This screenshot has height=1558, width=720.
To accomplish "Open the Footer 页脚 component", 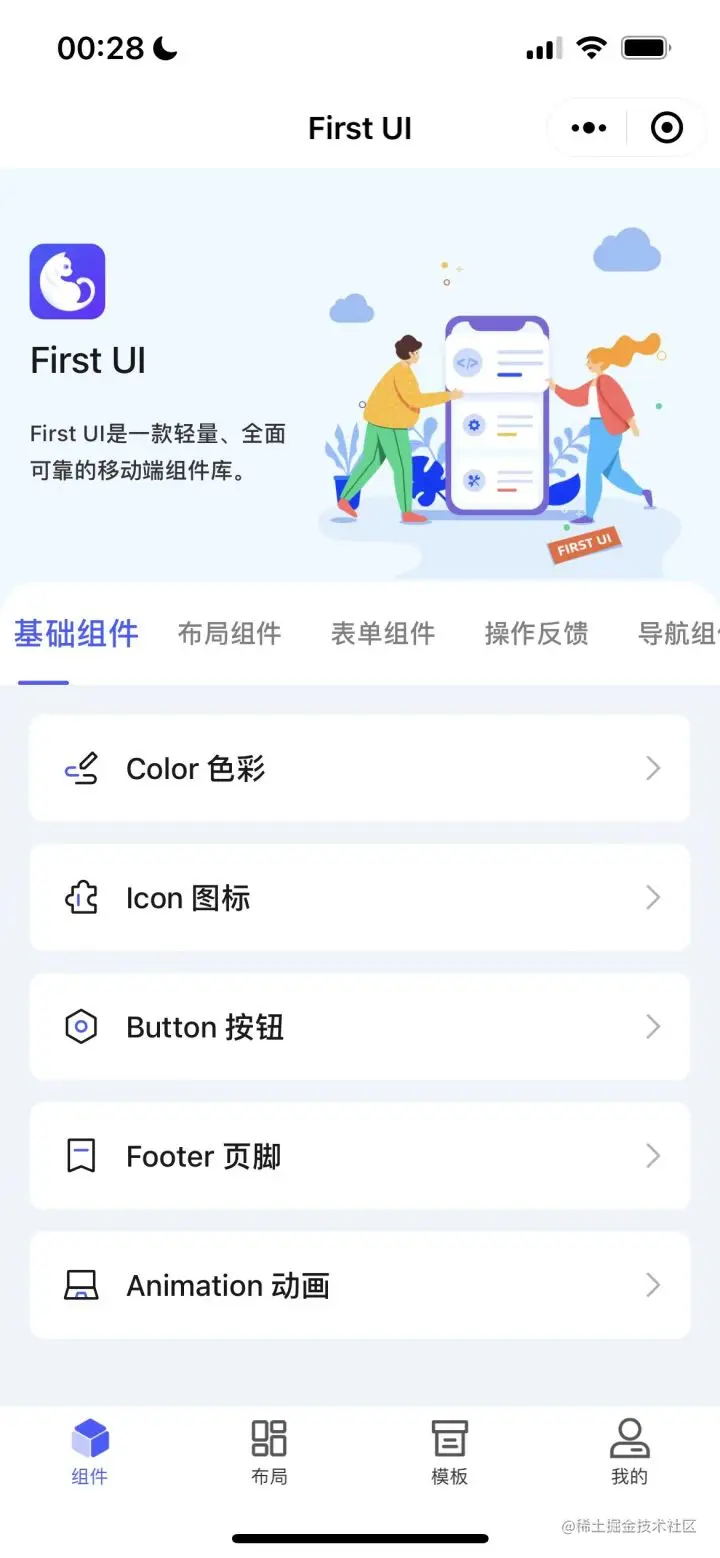I will tap(359, 1155).
